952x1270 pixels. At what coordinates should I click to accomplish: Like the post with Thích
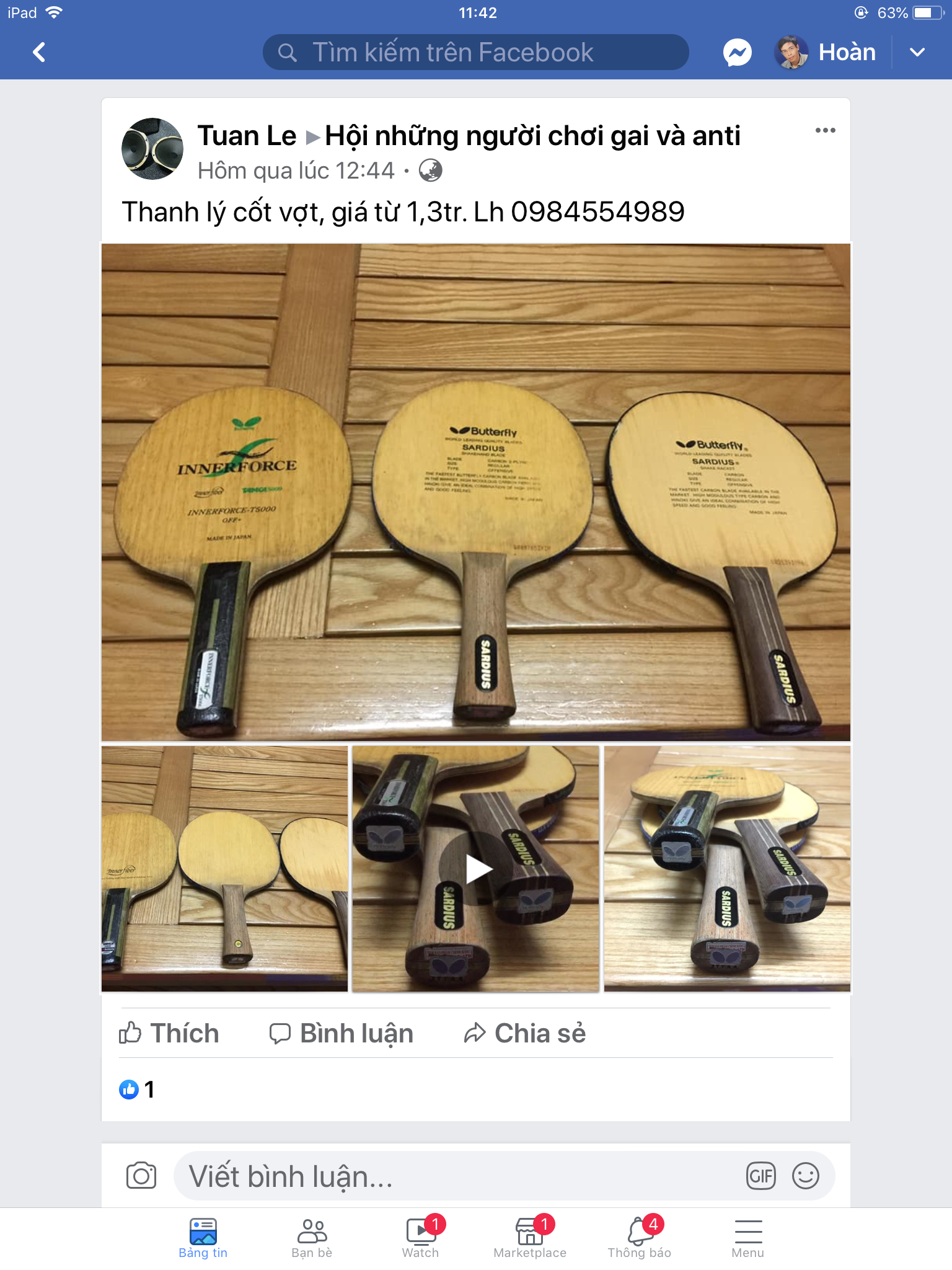[169, 1033]
